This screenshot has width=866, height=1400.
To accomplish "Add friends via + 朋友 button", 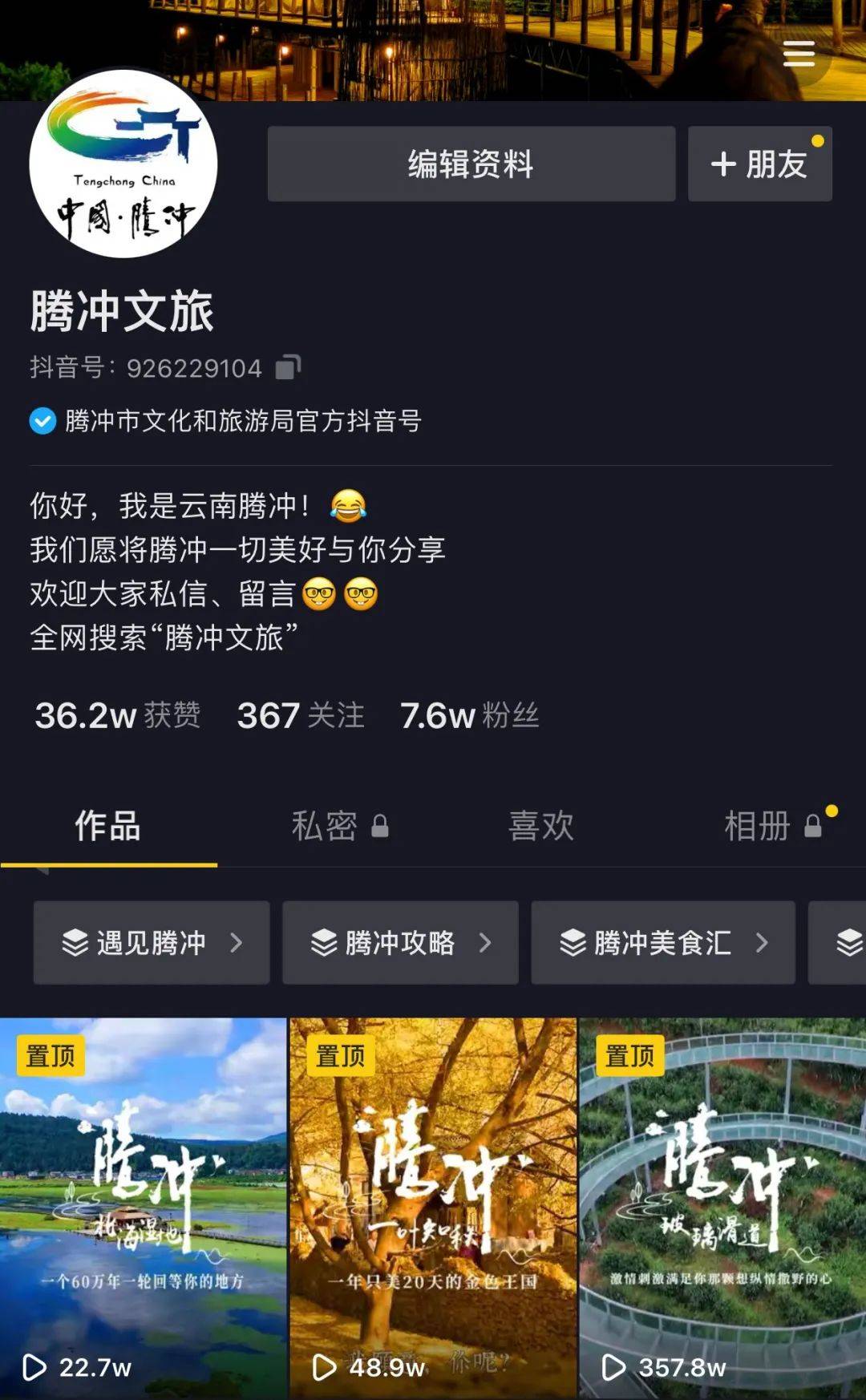I will point(759,164).
